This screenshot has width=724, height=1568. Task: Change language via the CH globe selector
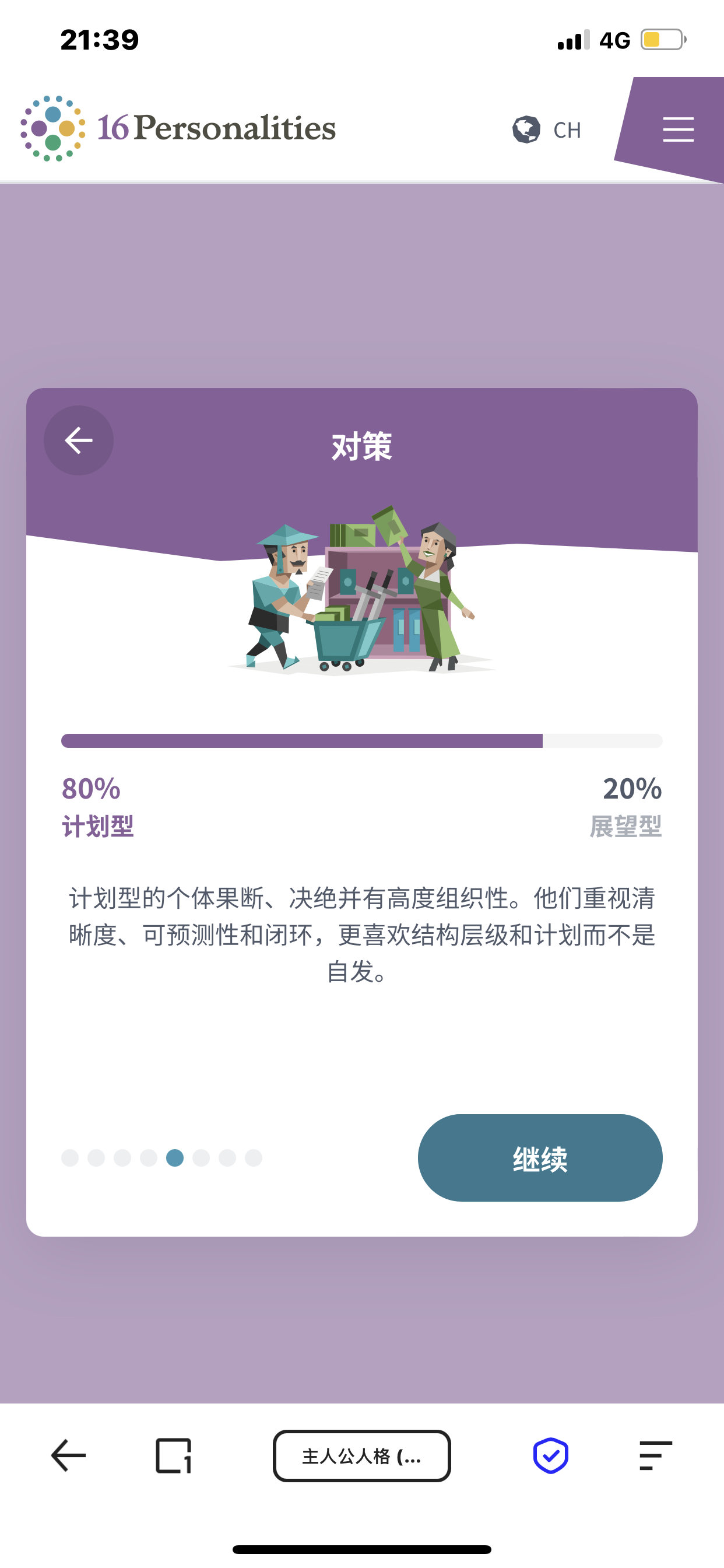(546, 129)
